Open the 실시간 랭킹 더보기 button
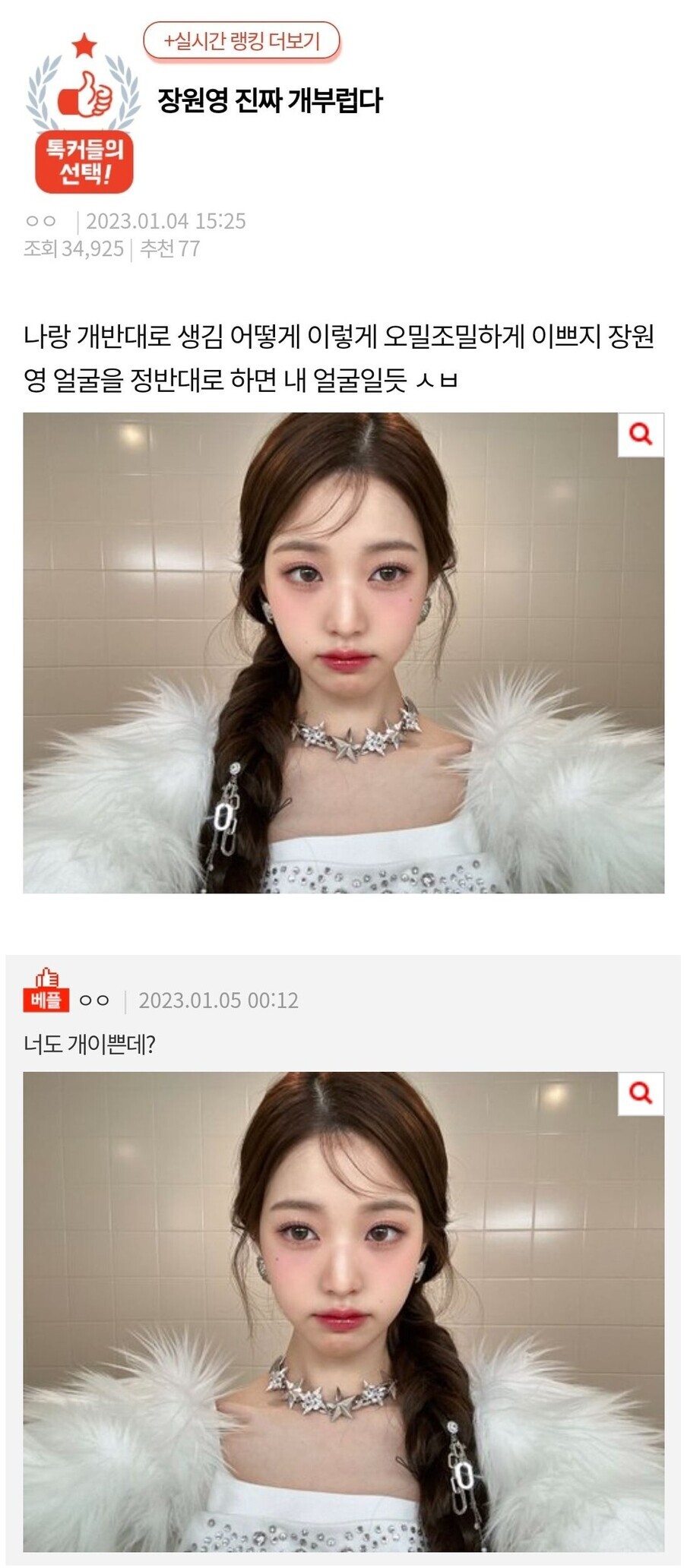The height and width of the screenshot is (1568, 684). [x=241, y=41]
